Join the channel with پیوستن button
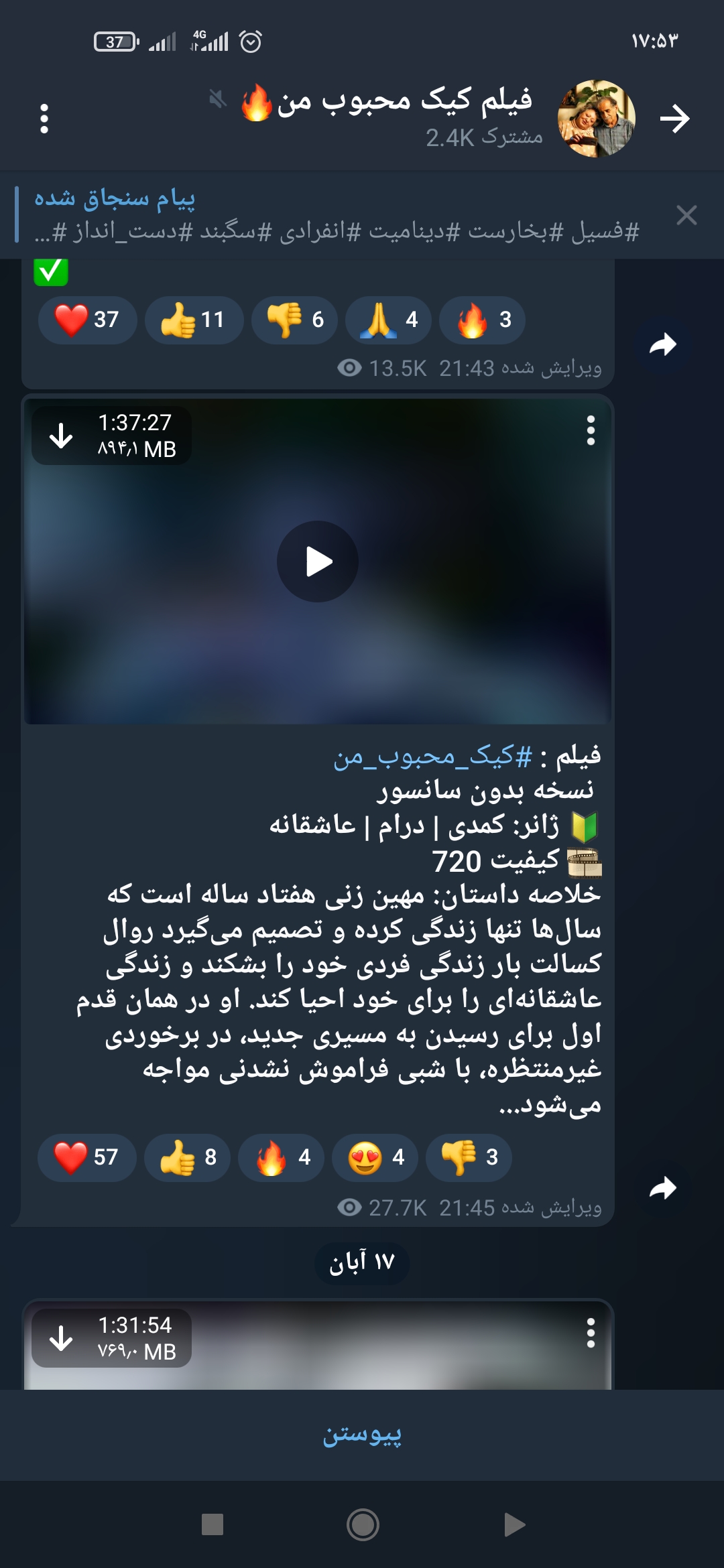Image resolution: width=724 pixels, height=1568 pixels. [x=362, y=1435]
